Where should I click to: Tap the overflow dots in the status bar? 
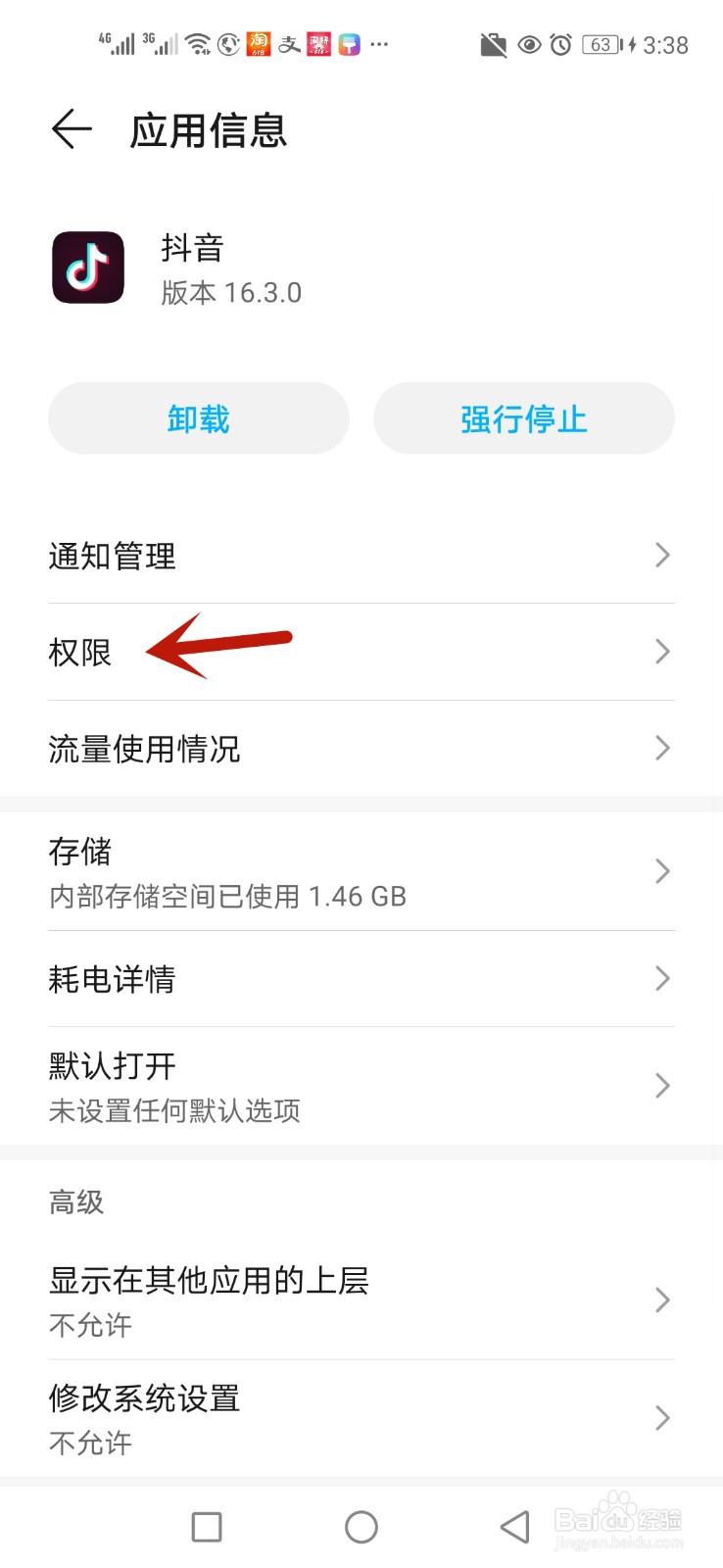[x=377, y=45]
